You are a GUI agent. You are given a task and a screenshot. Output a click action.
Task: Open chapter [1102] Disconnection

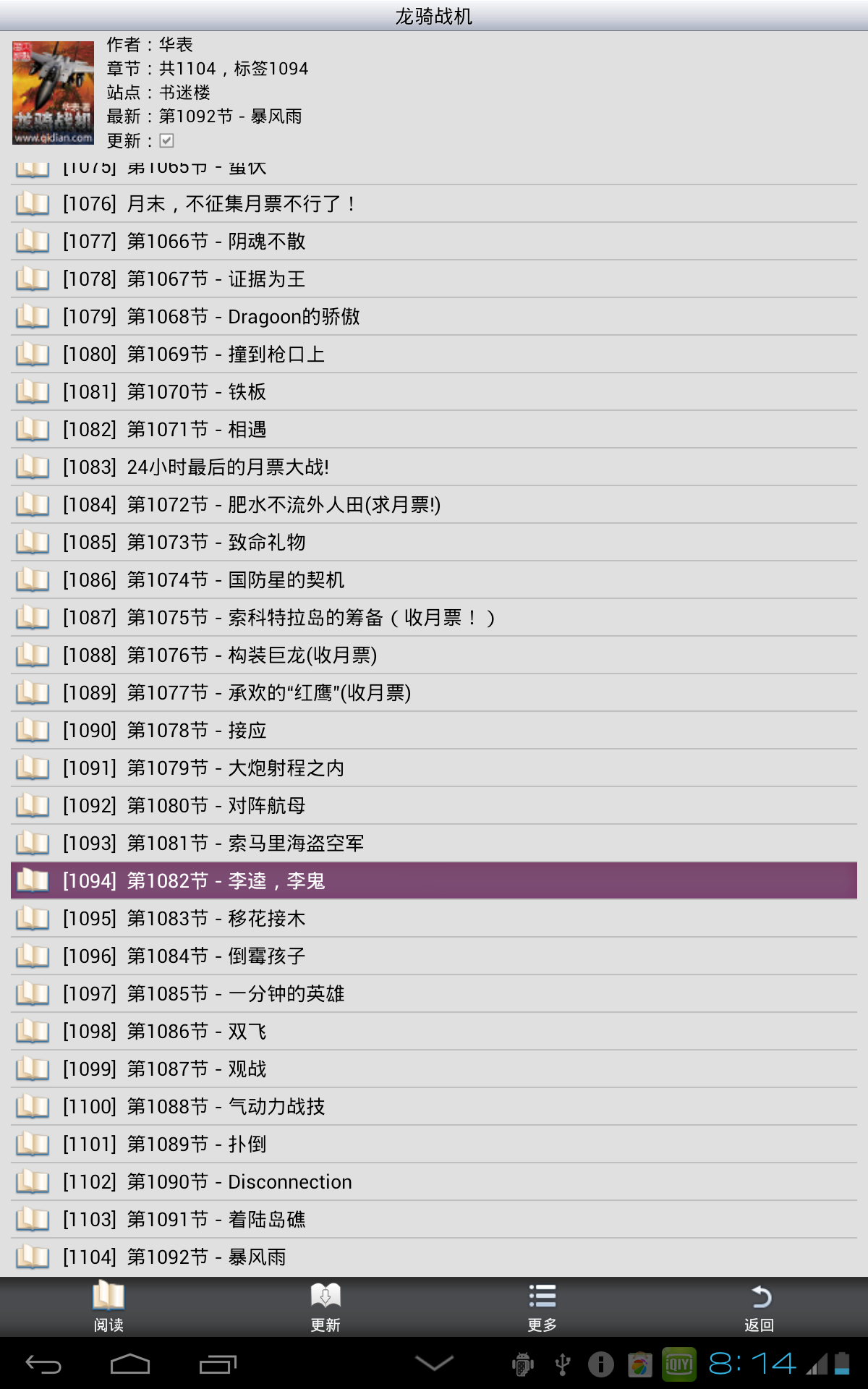tap(434, 1182)
